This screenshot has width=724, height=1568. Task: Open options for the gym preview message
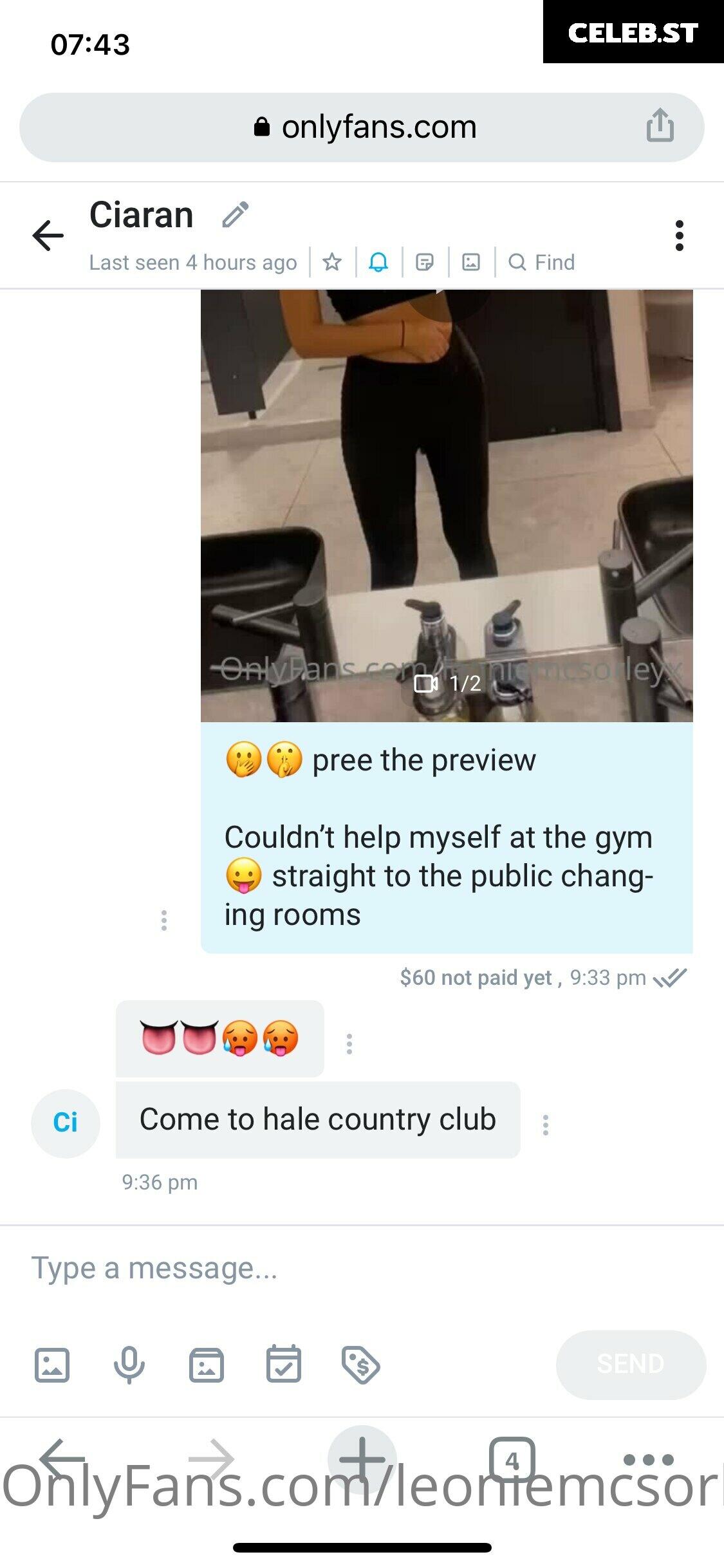164,920
